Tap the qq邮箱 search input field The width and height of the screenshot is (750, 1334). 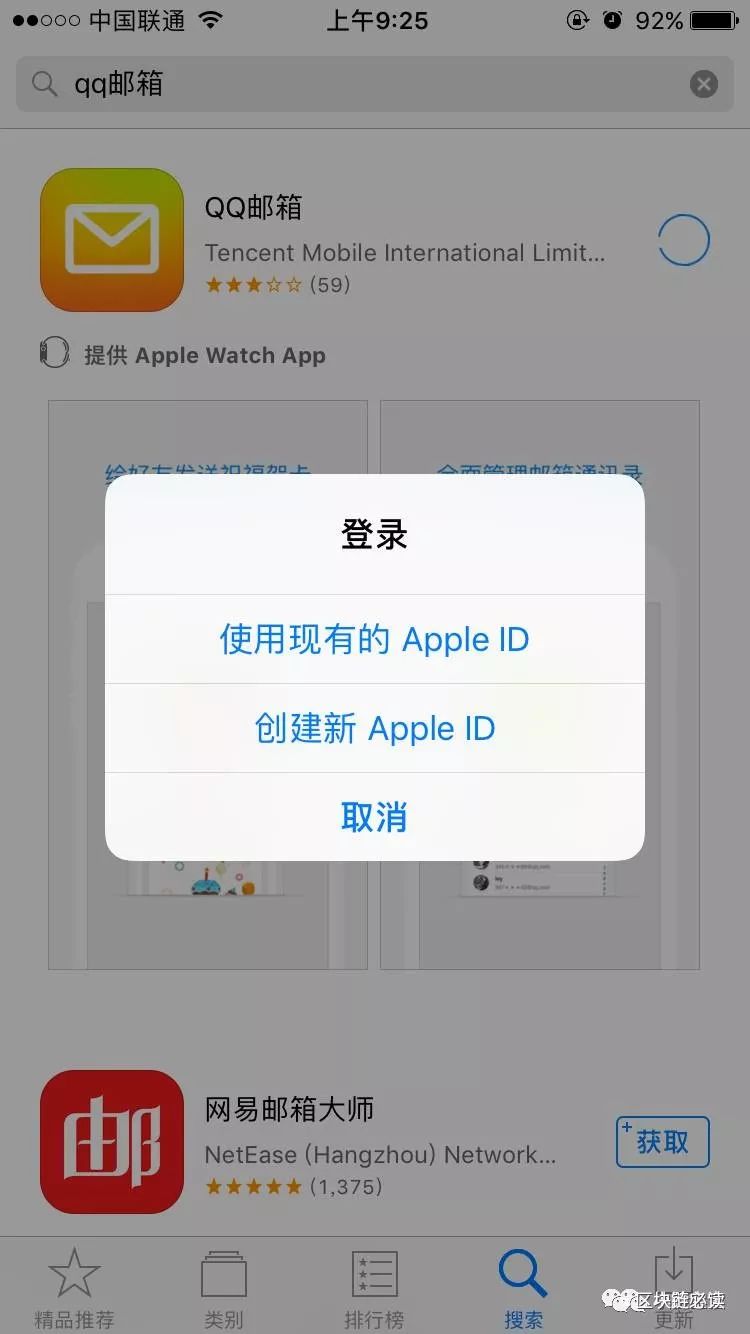[200, 84]
